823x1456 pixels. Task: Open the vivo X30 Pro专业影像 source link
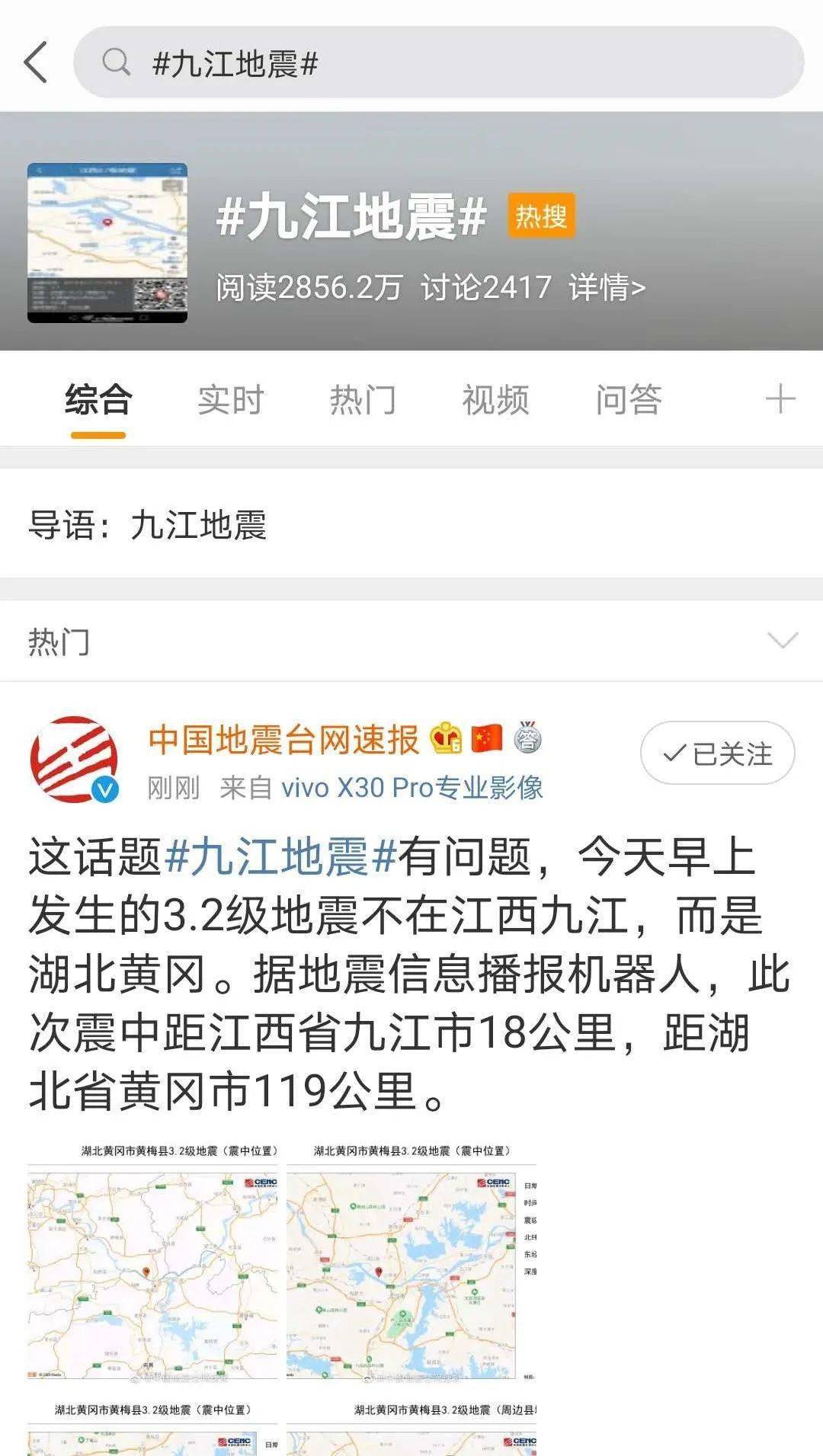point(411,788)
